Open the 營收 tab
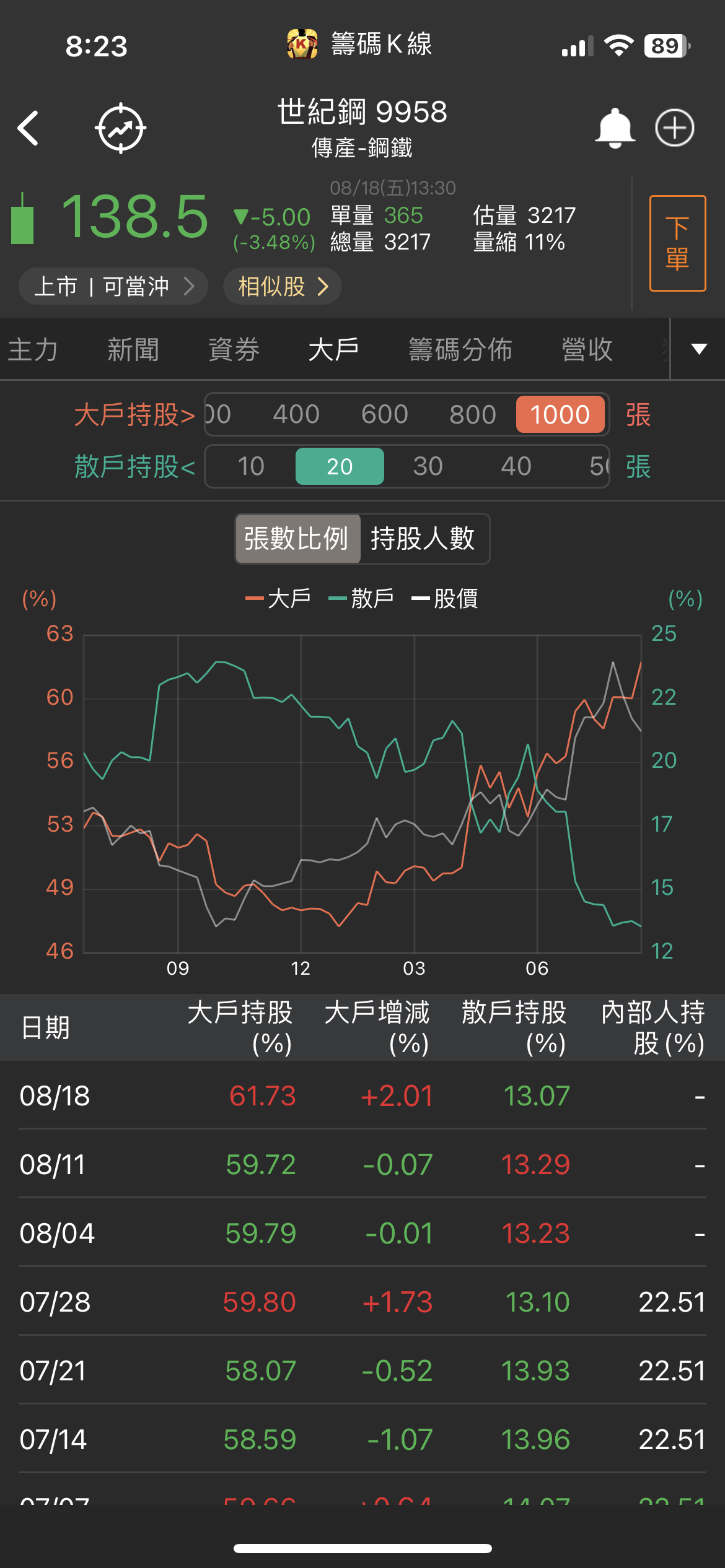 587,349
